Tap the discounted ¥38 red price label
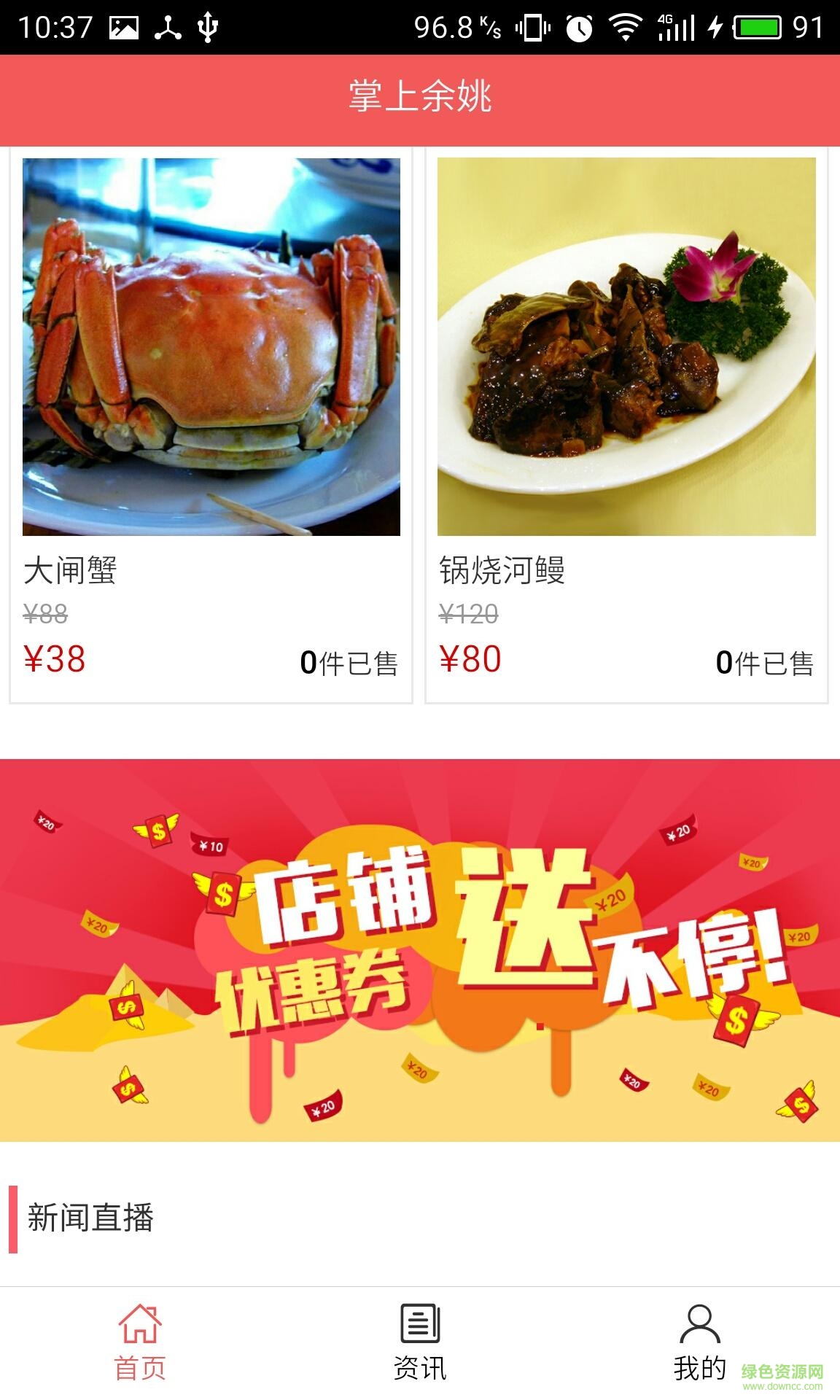Screen dimensions: 840x1400 [55, 660]
